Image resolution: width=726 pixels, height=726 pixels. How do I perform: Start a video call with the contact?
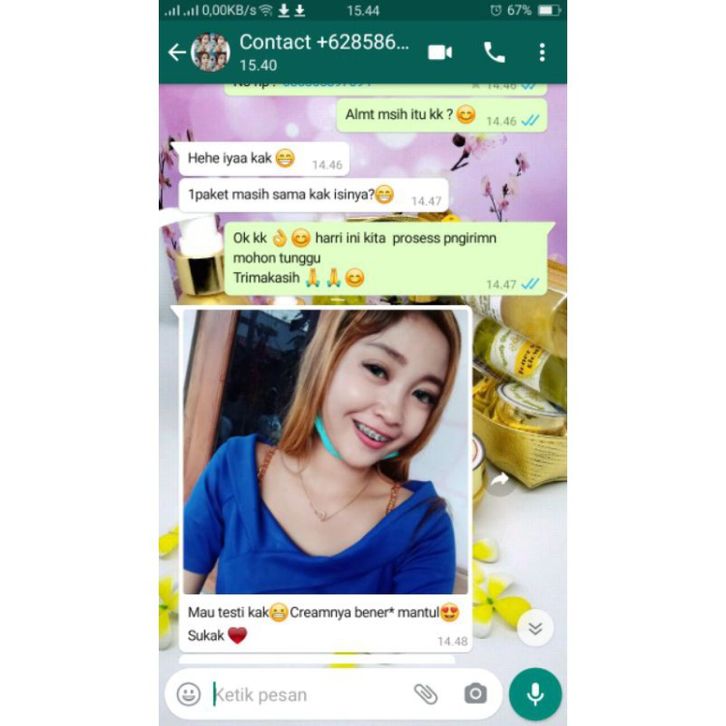pyautogui.click(x=440, y=52)
